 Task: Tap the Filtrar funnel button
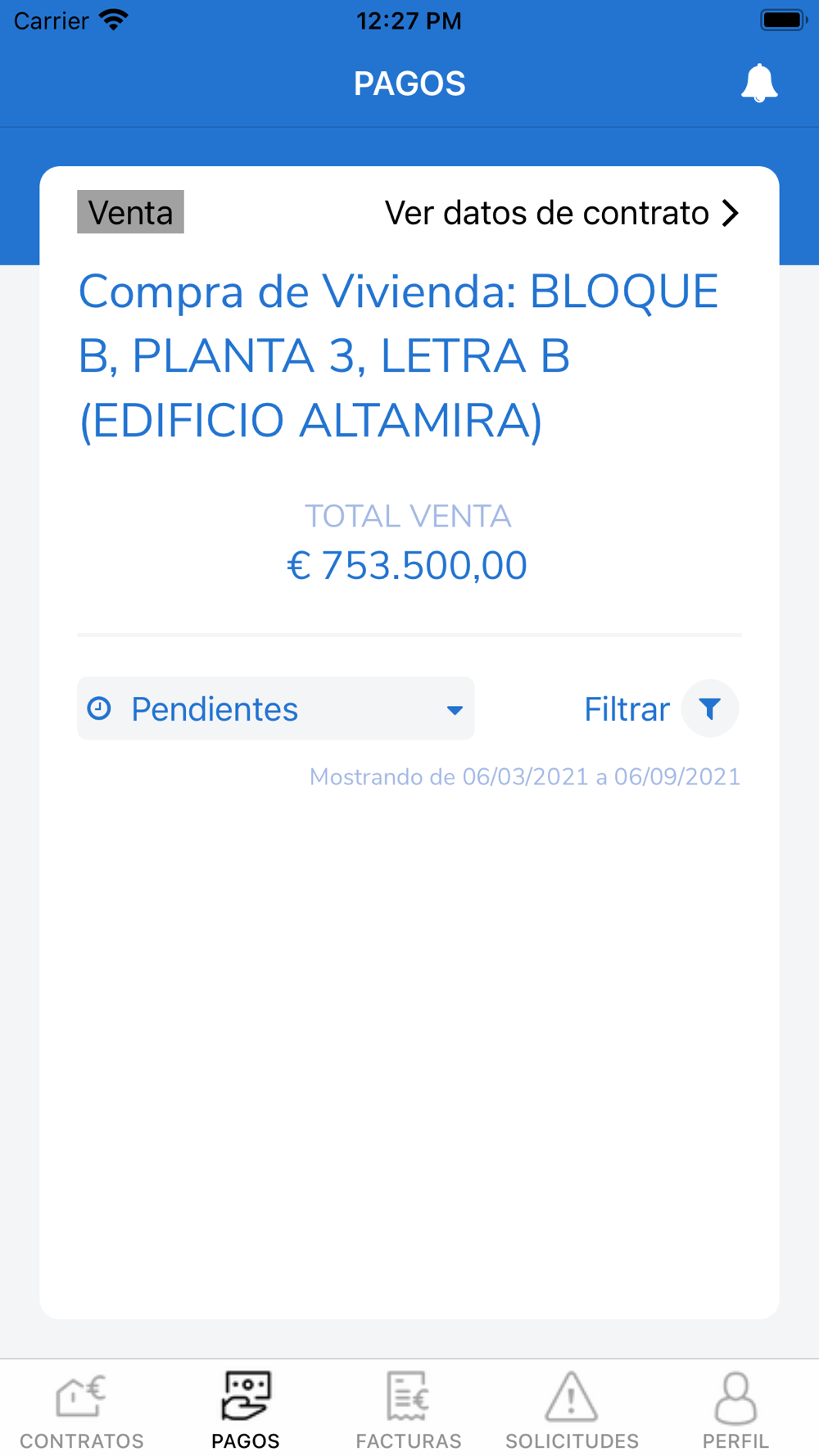710,708
